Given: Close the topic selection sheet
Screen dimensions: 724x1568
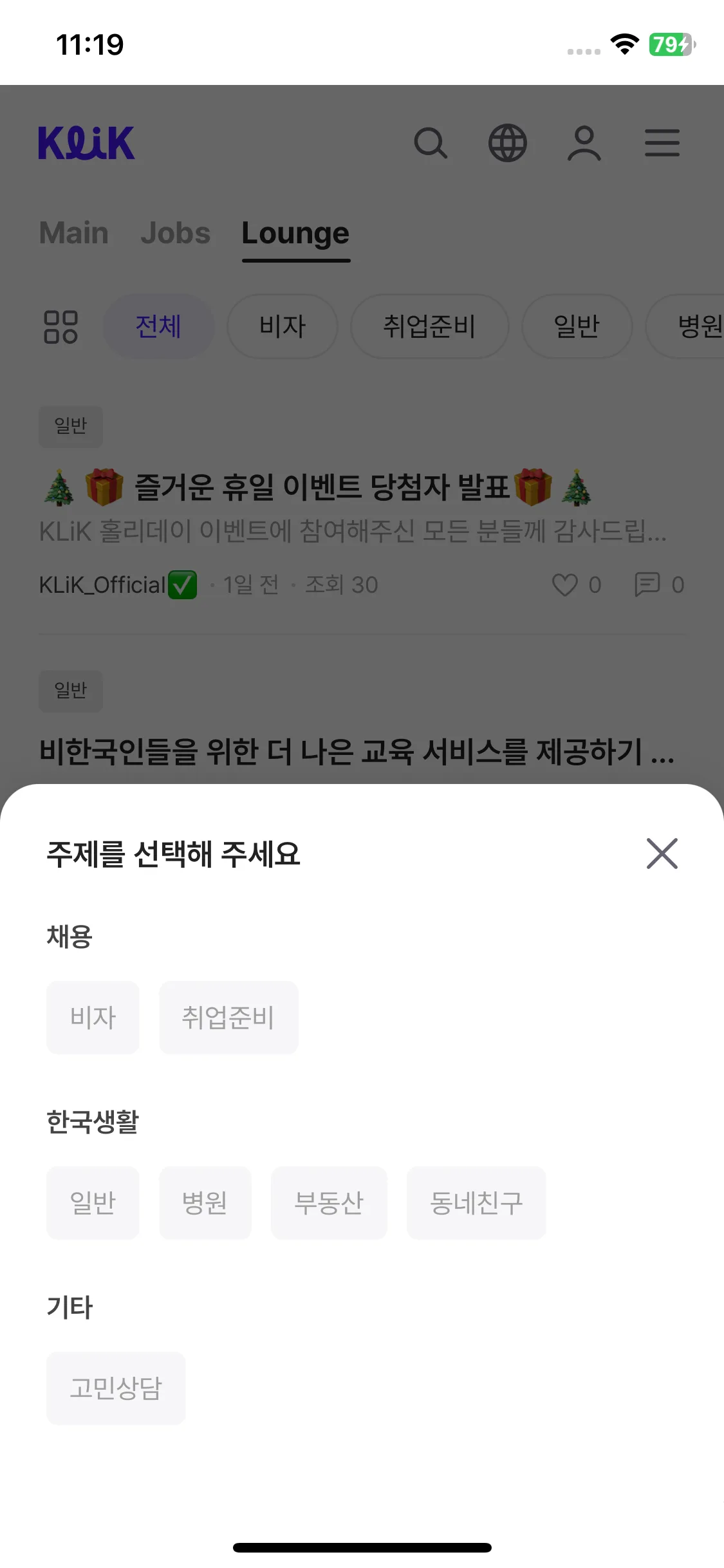Looking at the screenshot, I should tap(662, 854).
